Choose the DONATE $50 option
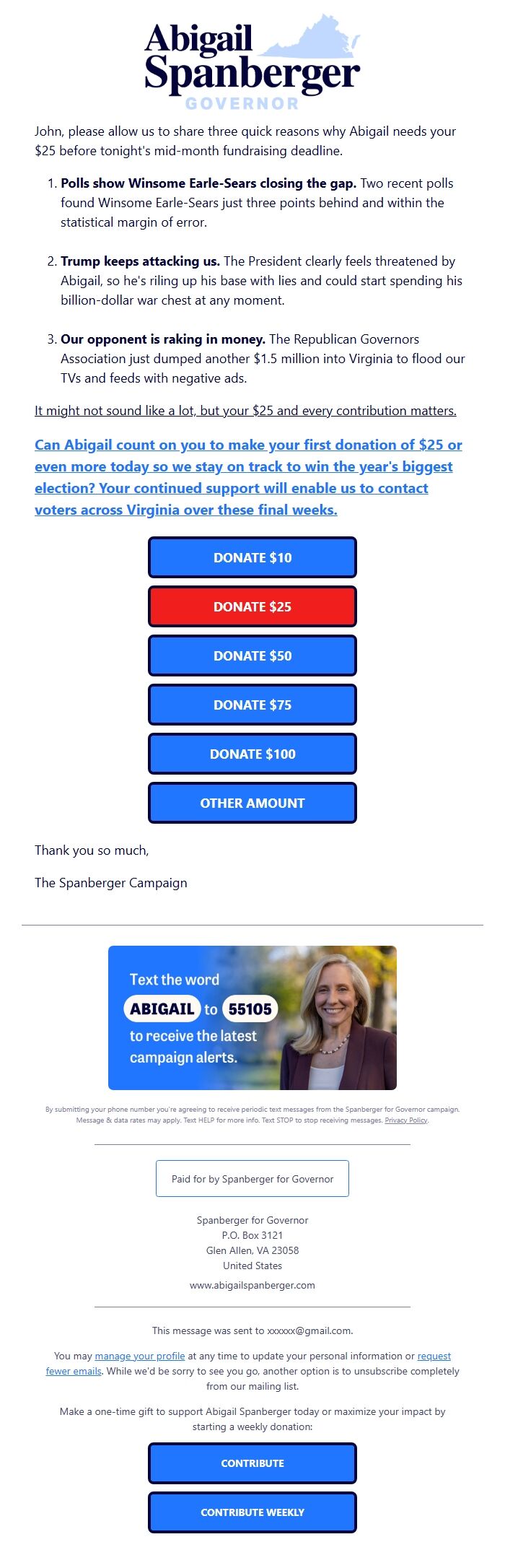 (x=252, y=655)
